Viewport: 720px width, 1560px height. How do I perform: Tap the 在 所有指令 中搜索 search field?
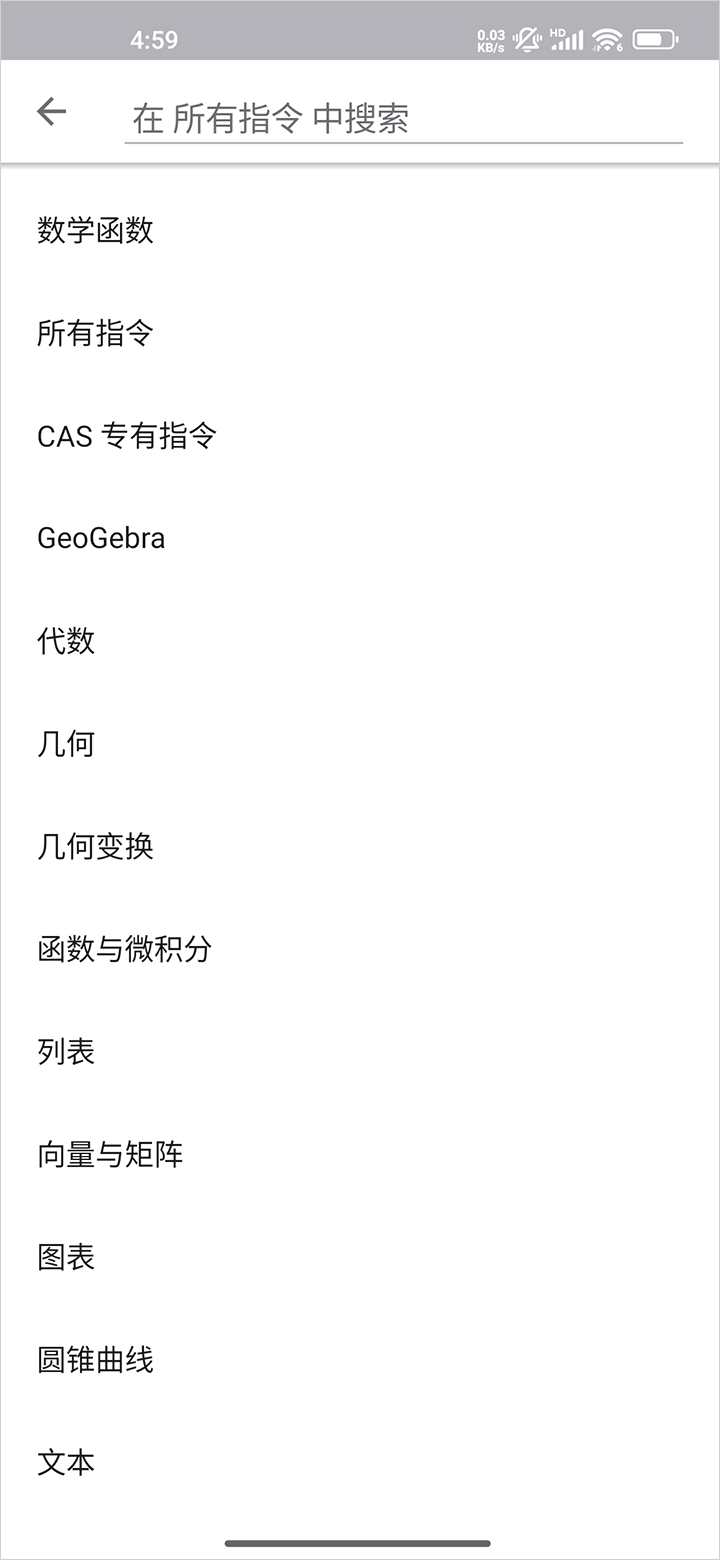pyautogui.click(x=404, y=119)
